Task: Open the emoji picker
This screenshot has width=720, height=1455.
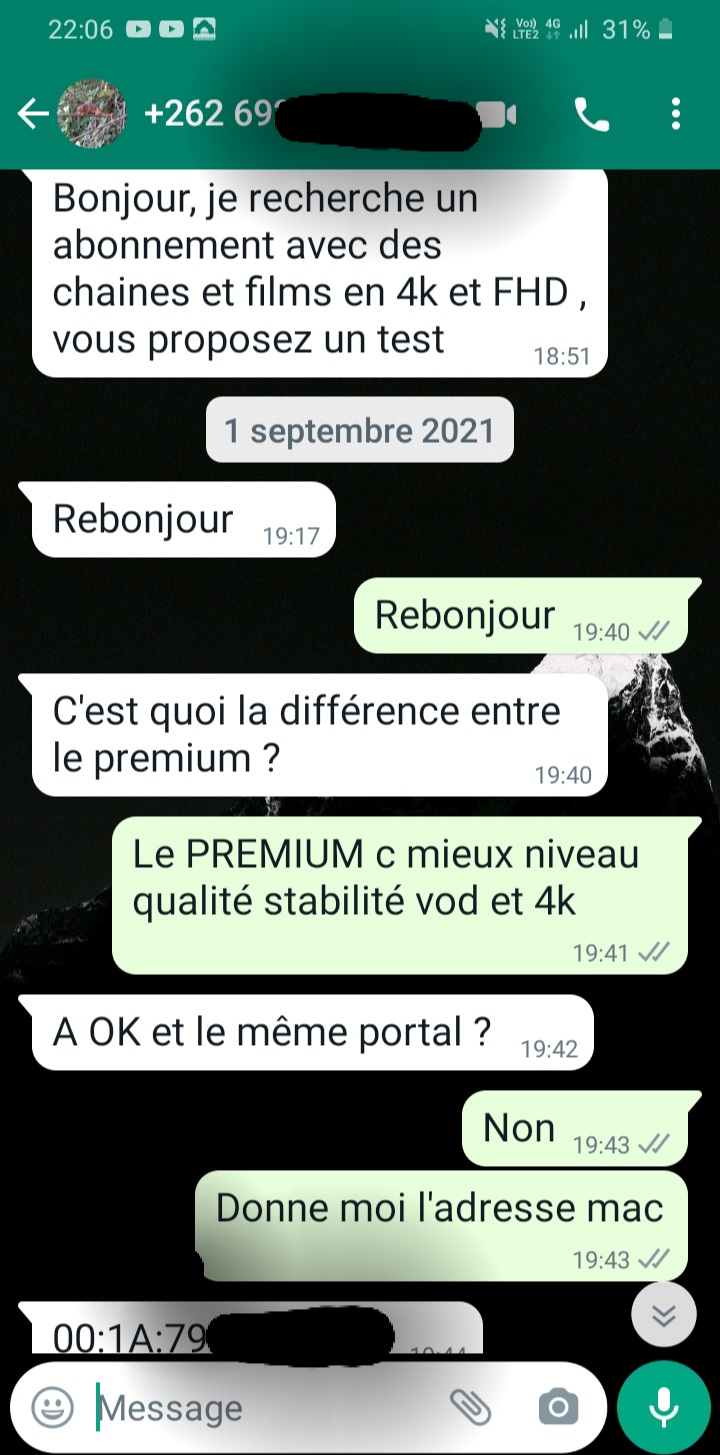Action: click(x=52, y=1408)
